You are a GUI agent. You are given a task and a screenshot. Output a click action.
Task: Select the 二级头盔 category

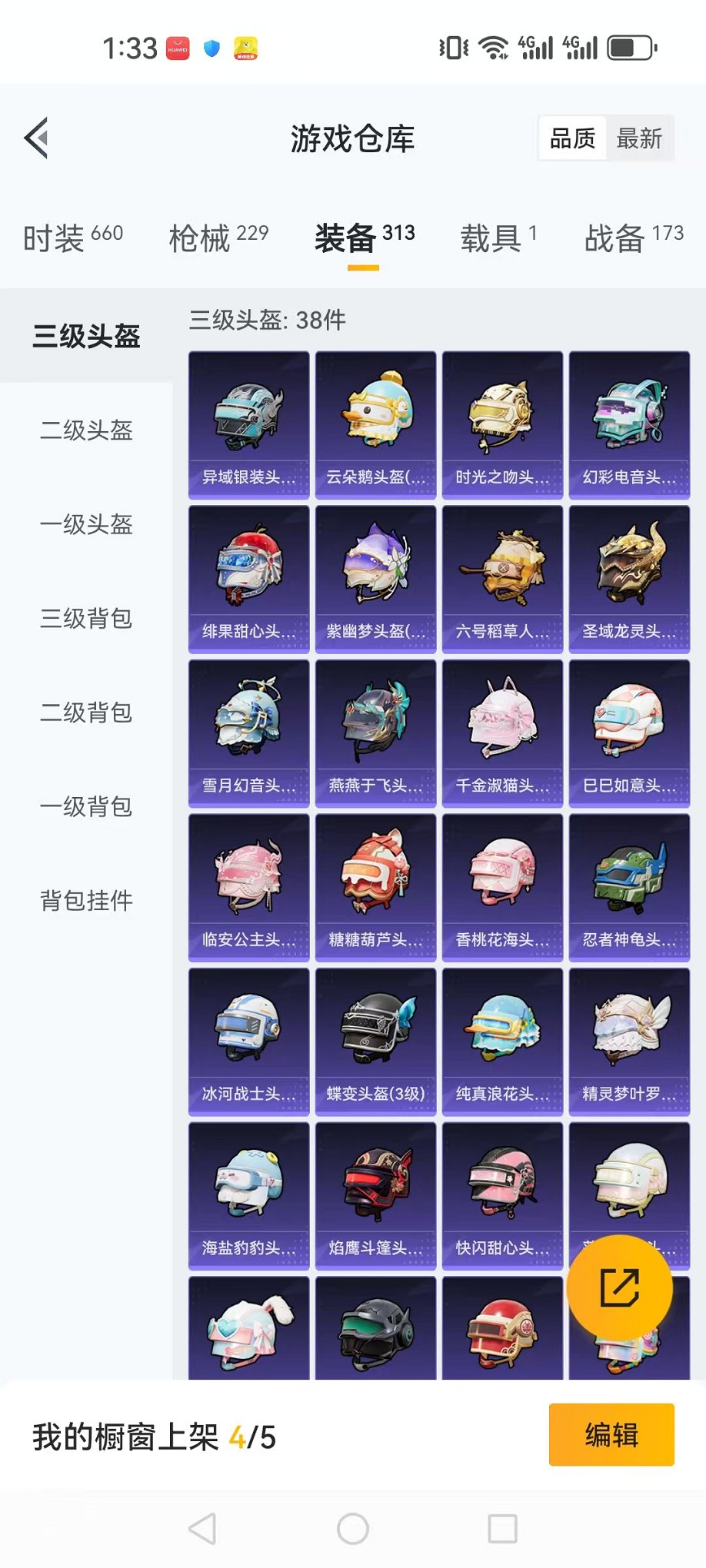pos(86,430)
